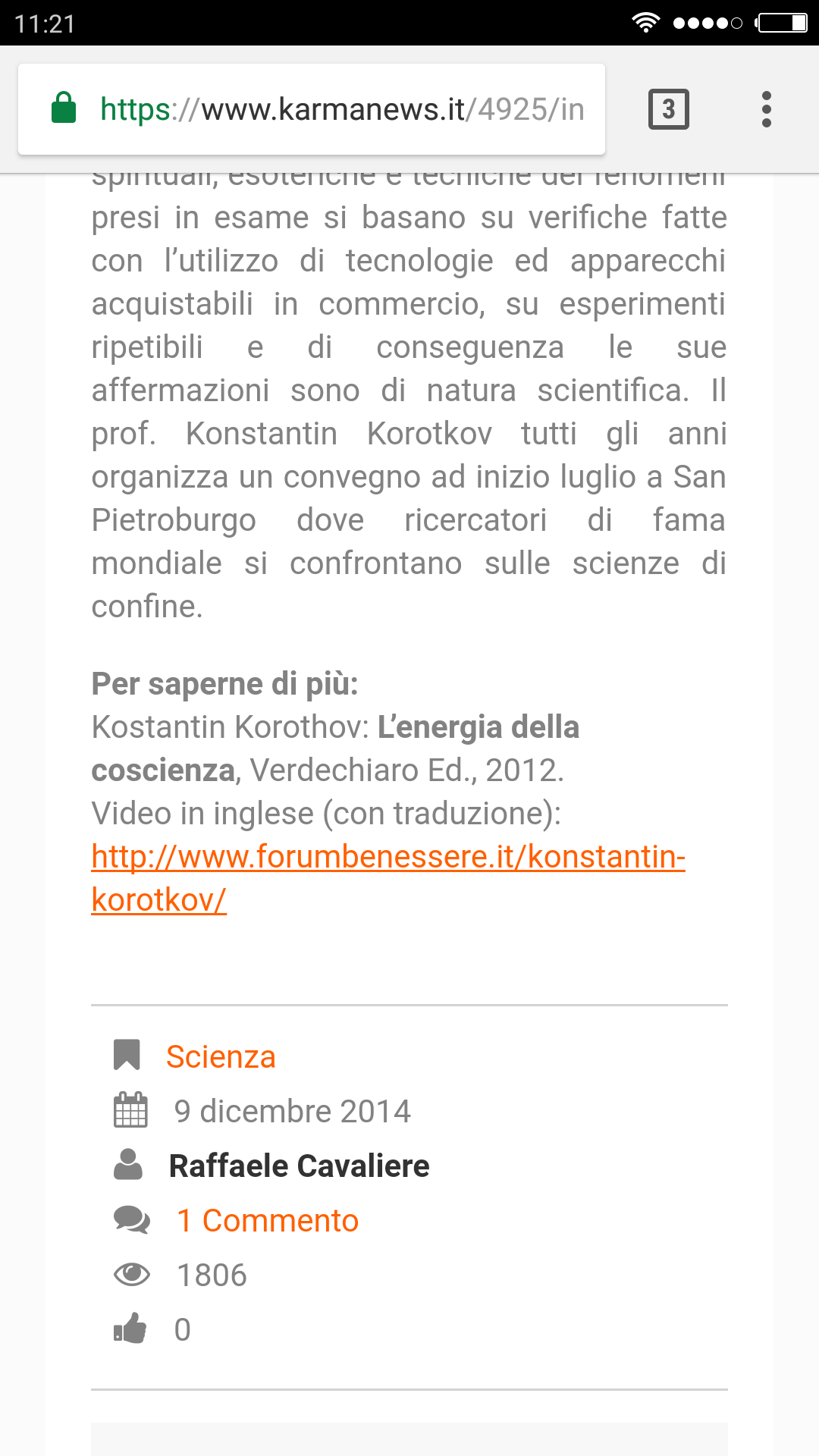Tap the browser URL address bar
Screen dimensions: 819x1456
coord(341,109)
